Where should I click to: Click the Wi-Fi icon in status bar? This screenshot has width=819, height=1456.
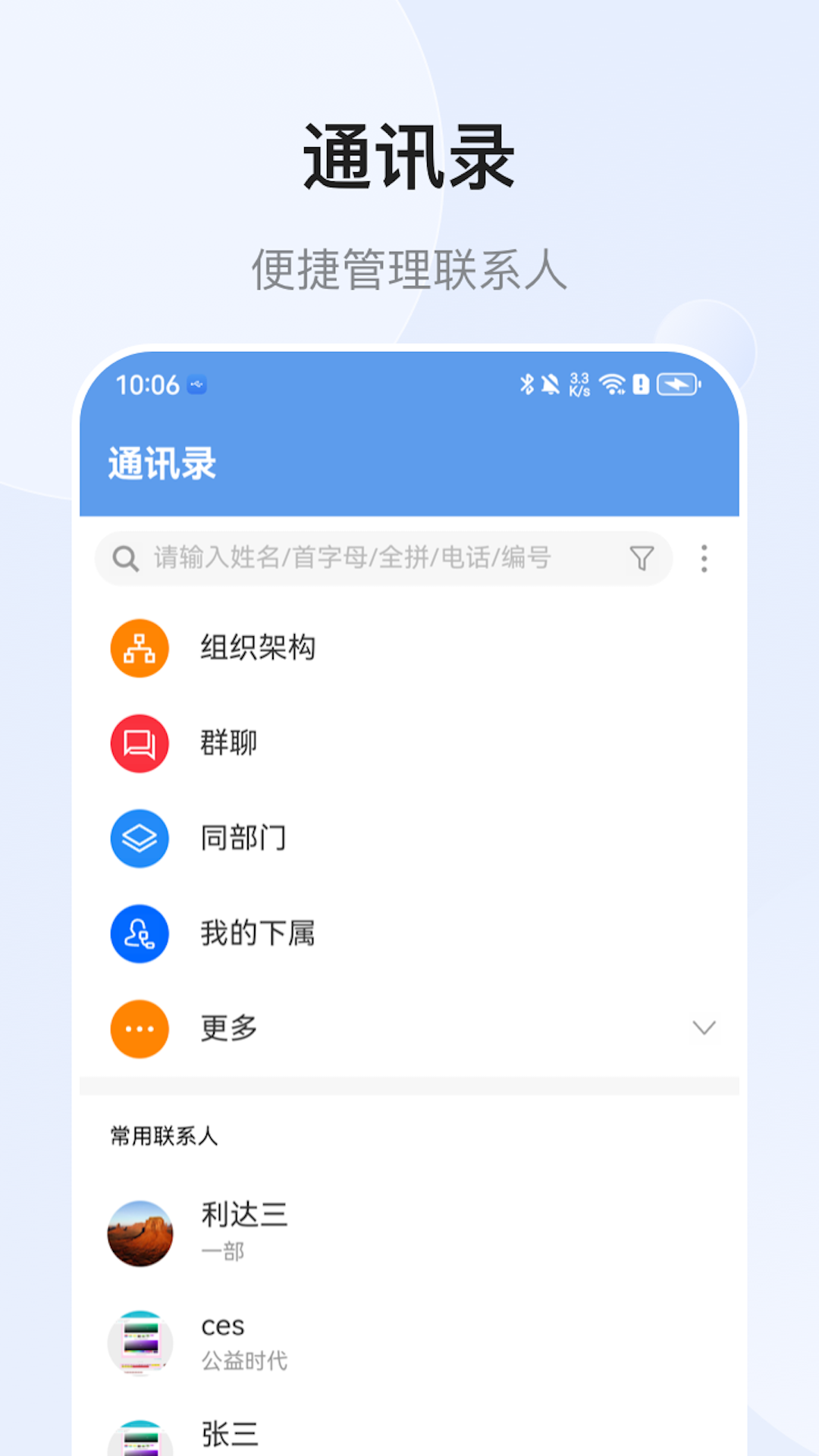tap(611, 384)
